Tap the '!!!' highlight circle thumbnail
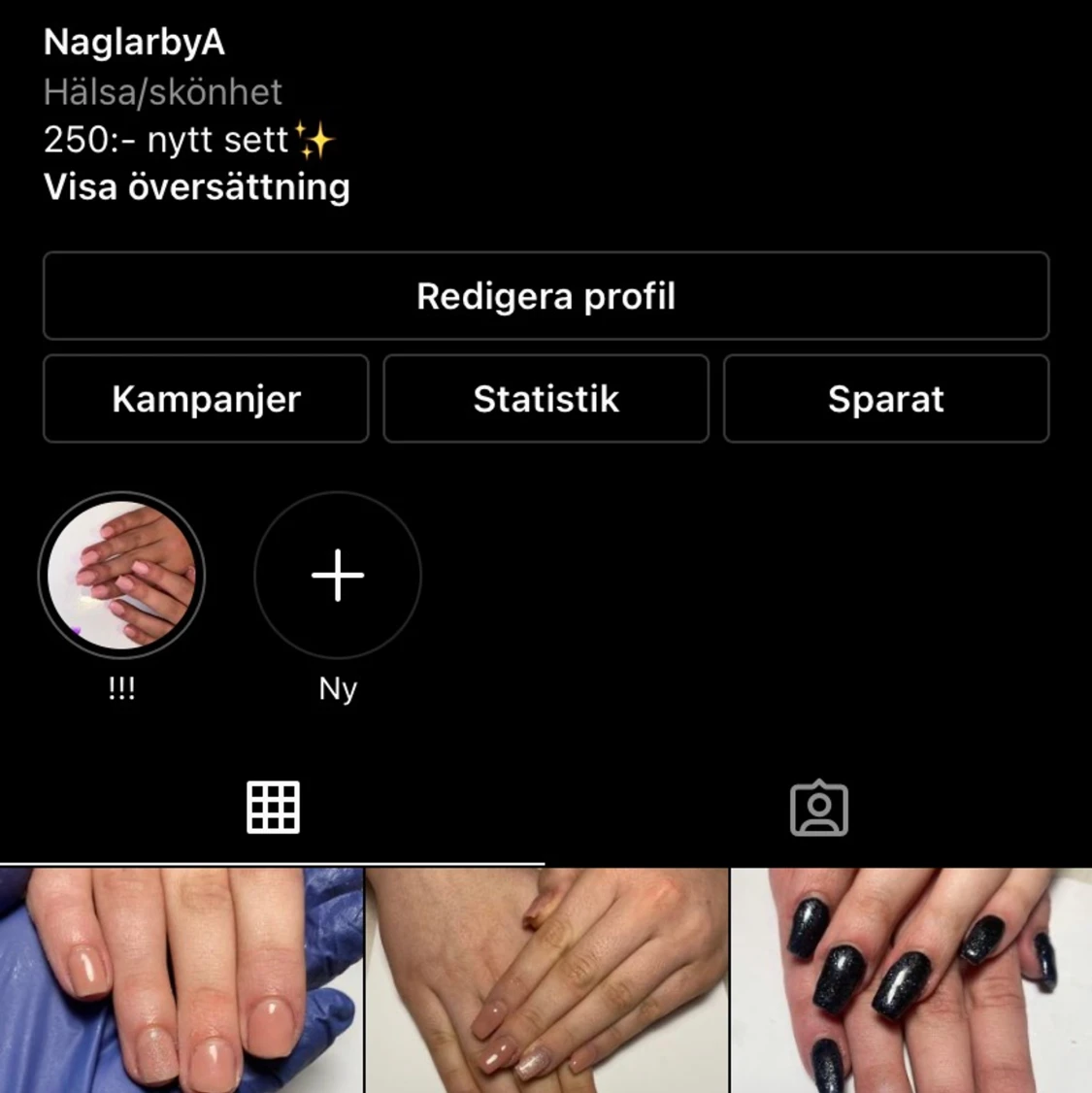 pos(122,576)
